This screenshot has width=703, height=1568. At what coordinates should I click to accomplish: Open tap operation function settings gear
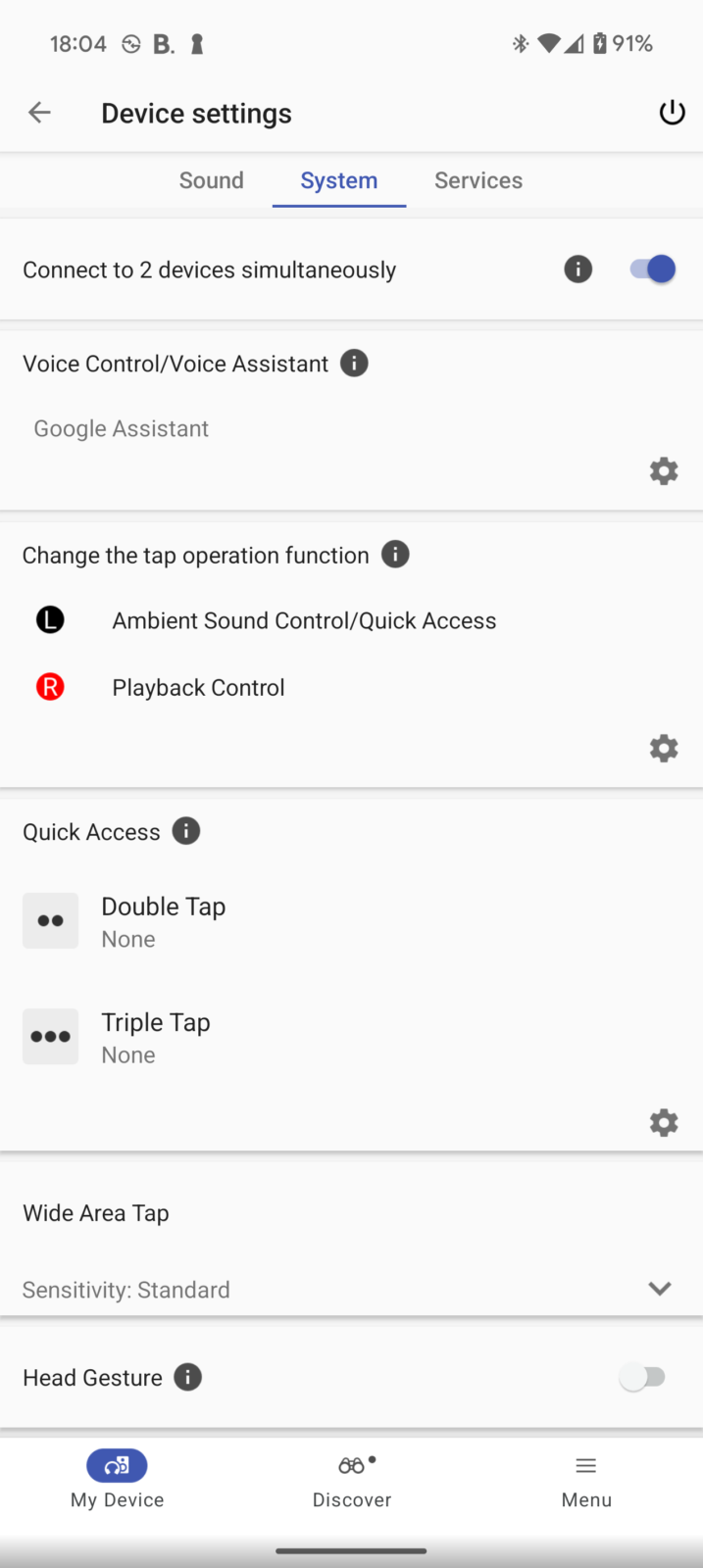(x=664, y=749)
